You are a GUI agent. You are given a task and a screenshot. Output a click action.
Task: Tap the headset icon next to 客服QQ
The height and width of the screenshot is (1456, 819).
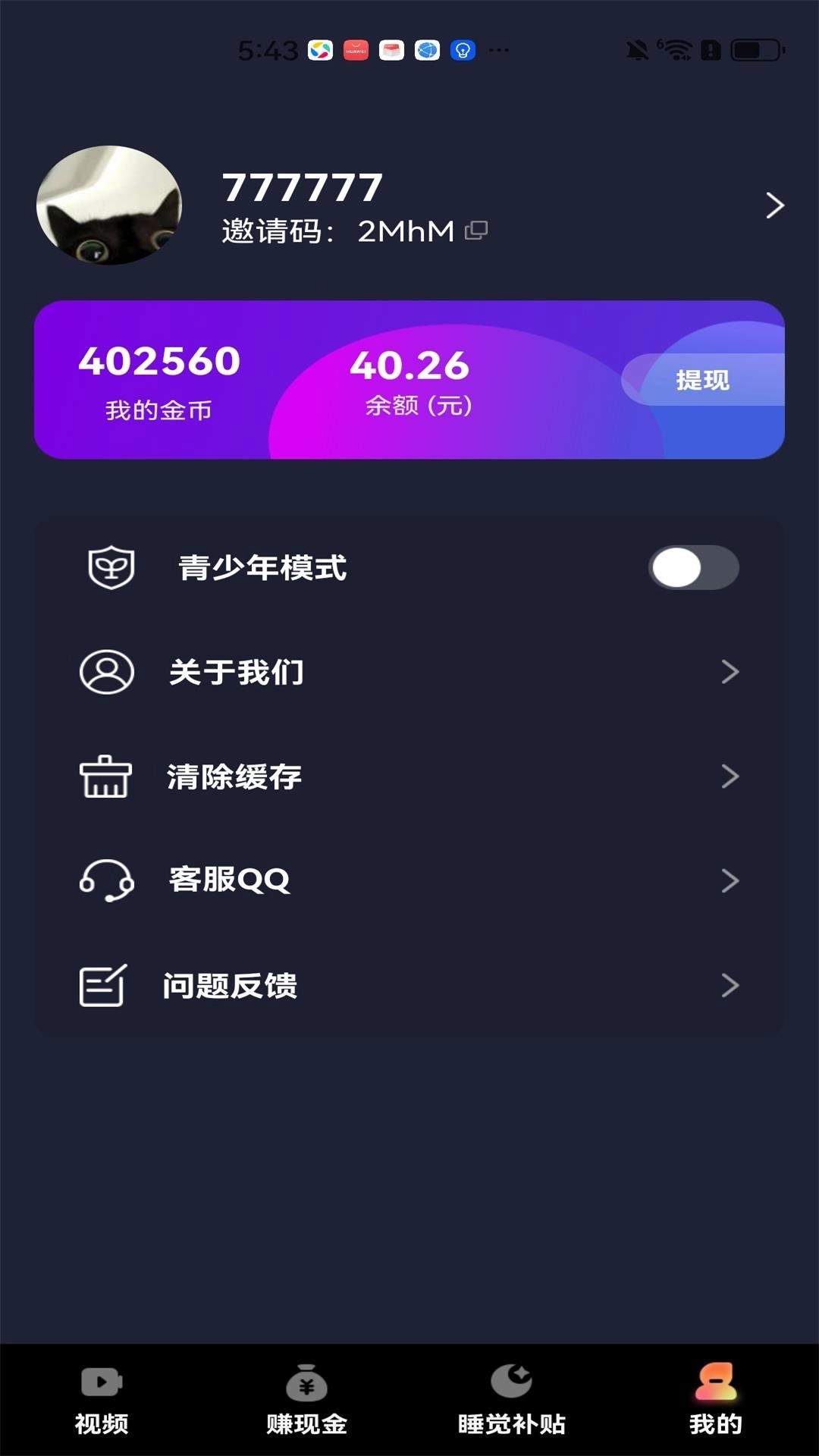[106, 880]
